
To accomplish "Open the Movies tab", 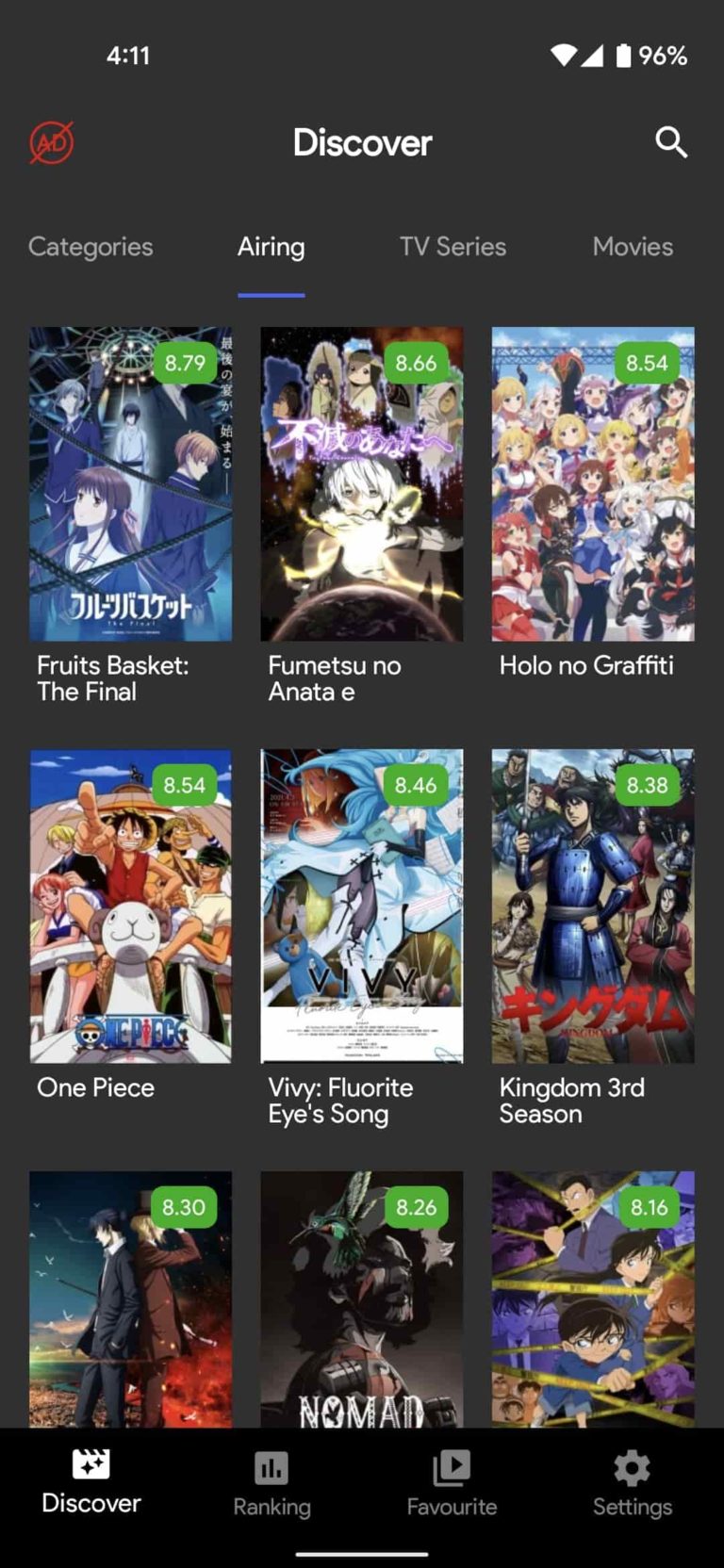I will 633,247.
